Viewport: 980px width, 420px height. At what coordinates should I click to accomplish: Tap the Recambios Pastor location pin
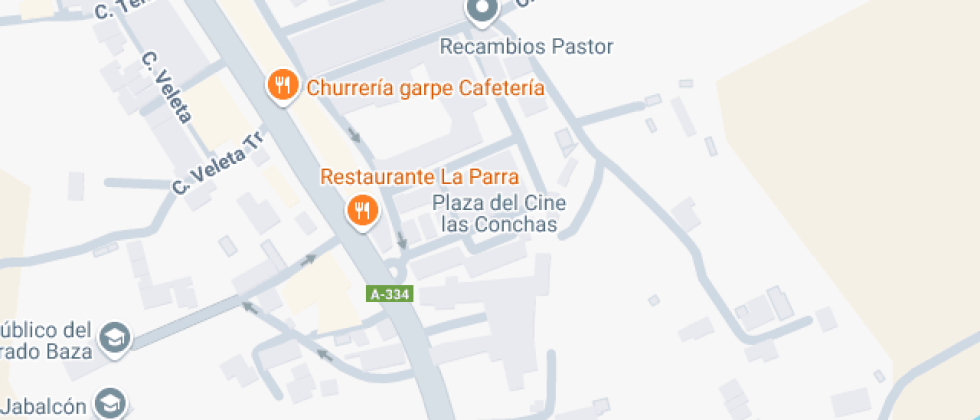tap(483, 10)
